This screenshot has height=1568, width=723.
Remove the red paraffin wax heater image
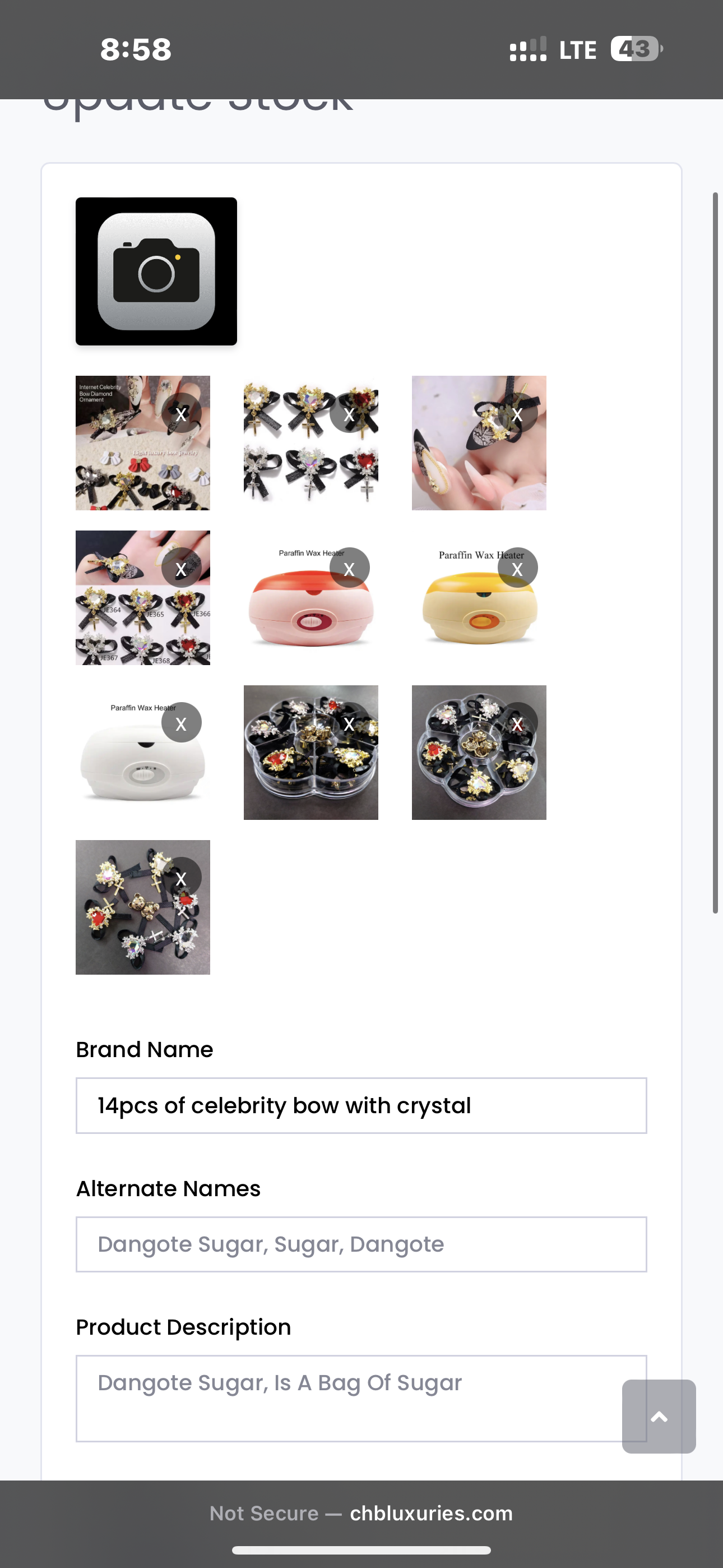click(349, 569)
